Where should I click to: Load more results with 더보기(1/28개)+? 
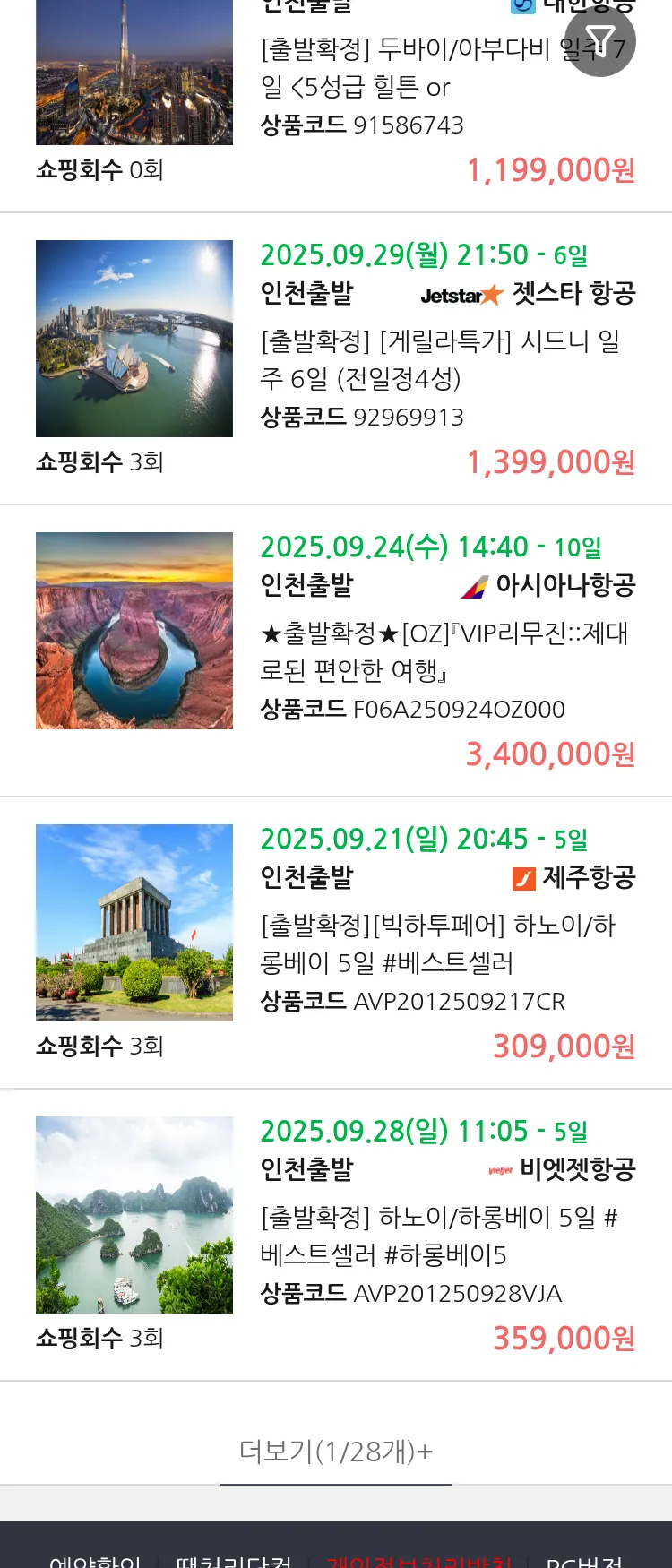click(x=336, y=1451)
